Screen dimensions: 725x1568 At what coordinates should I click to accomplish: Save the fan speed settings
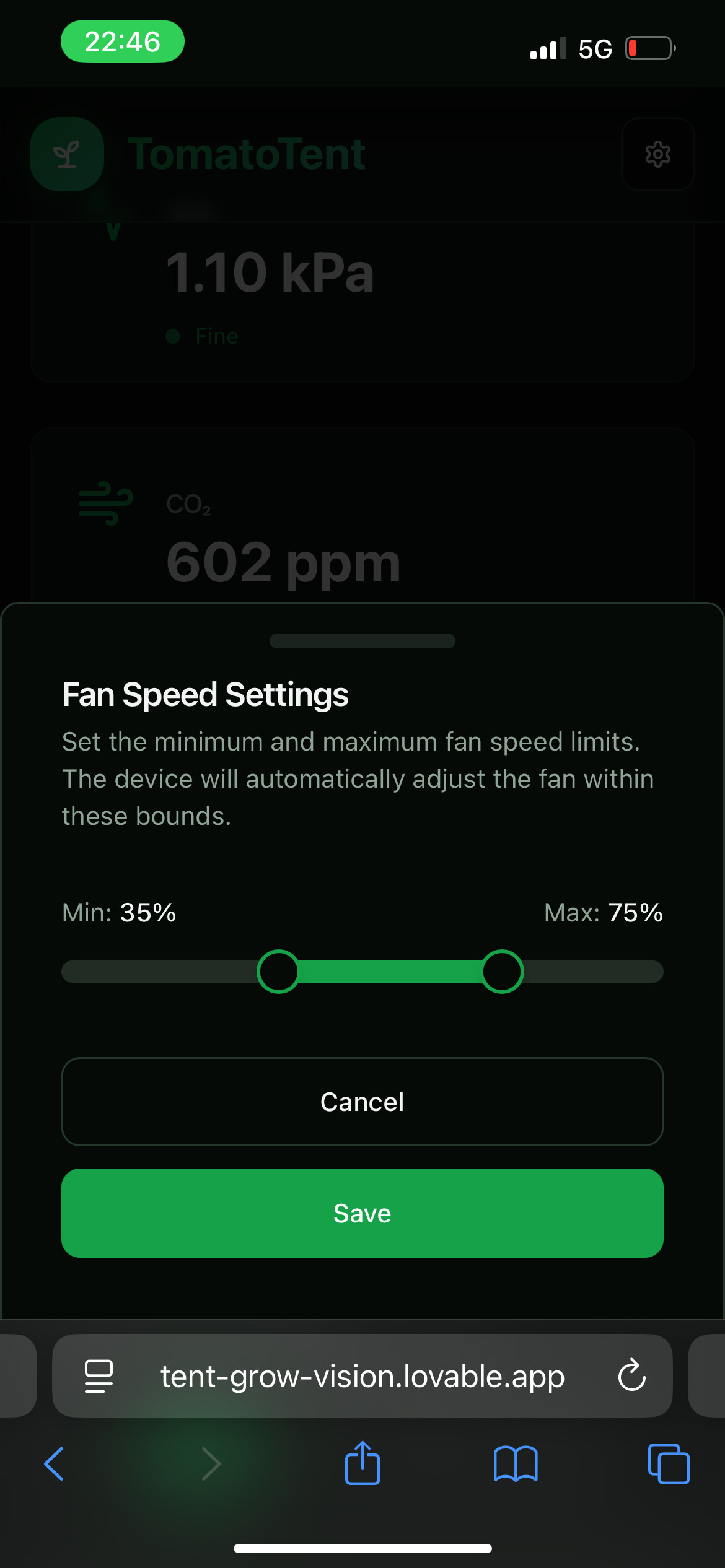coord(362,1213)
